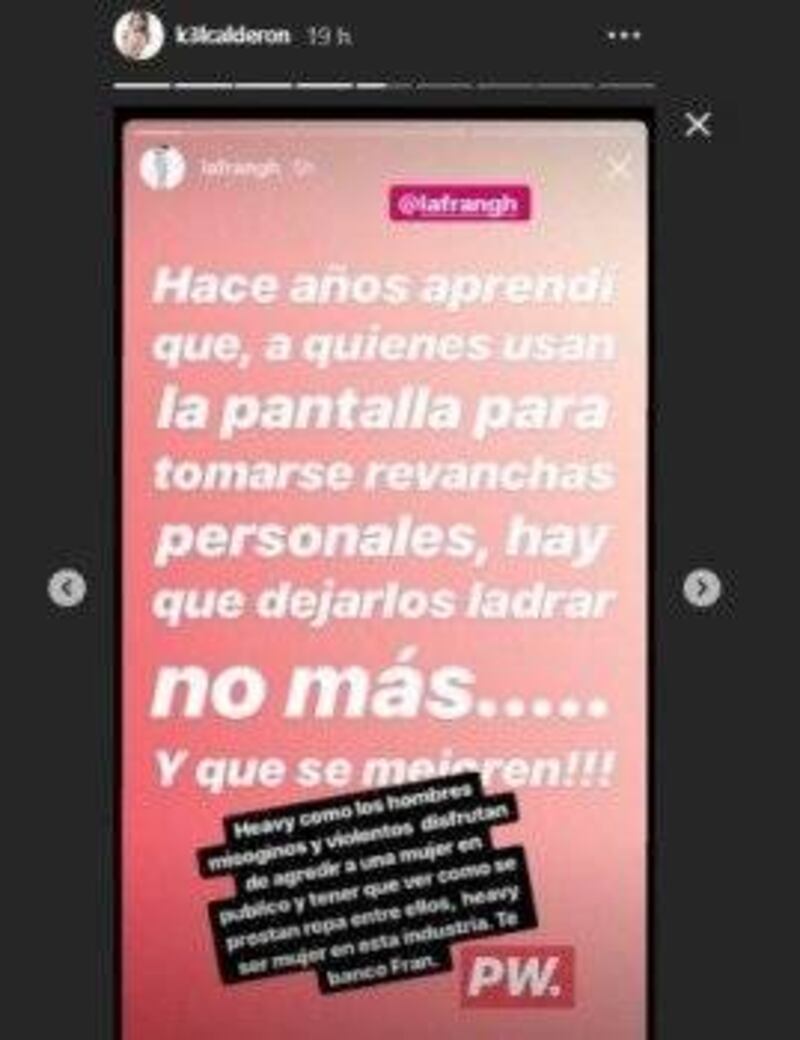Skip to the next story

[701, 588]
